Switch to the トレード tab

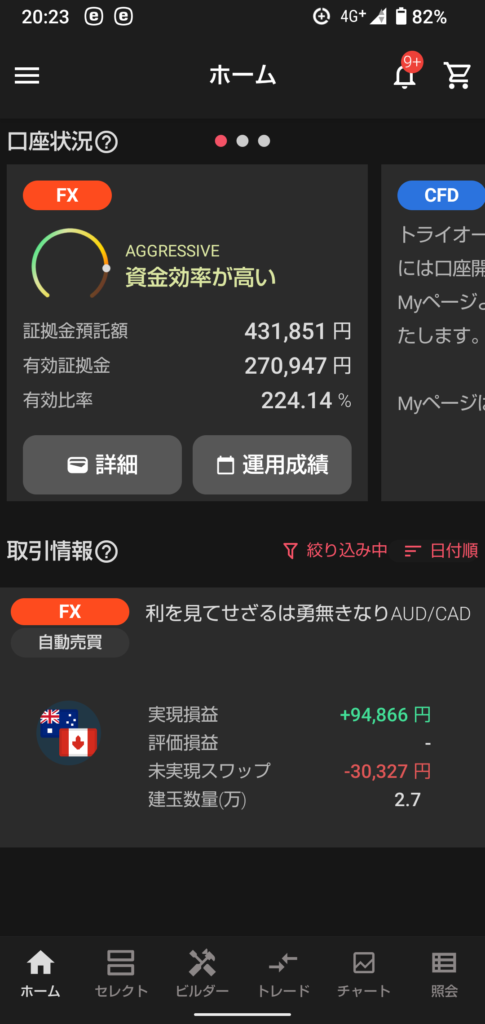tap(283, 973)
